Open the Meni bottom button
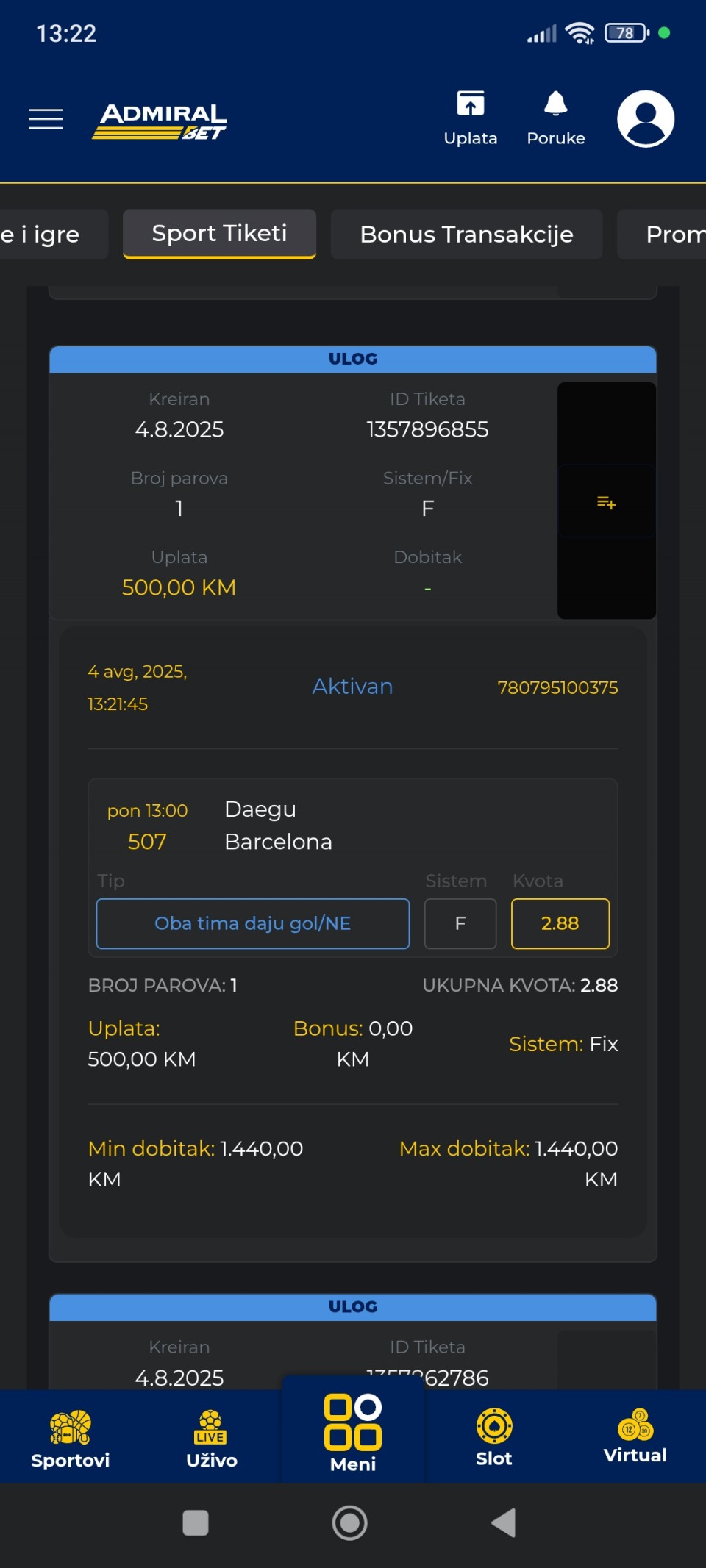This screenshot has height=1568, width=706. tap(353, 1433)
